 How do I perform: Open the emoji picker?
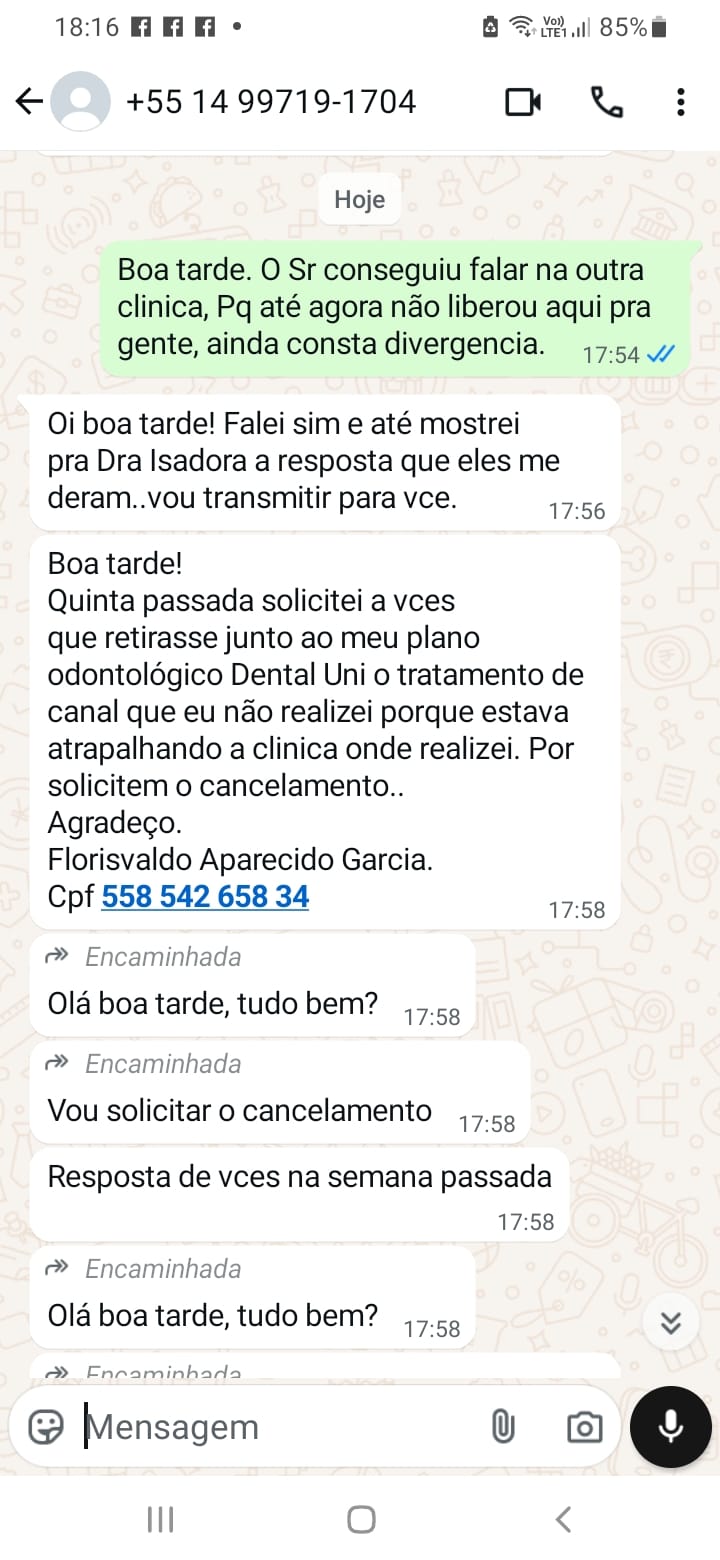(46, 1427)
